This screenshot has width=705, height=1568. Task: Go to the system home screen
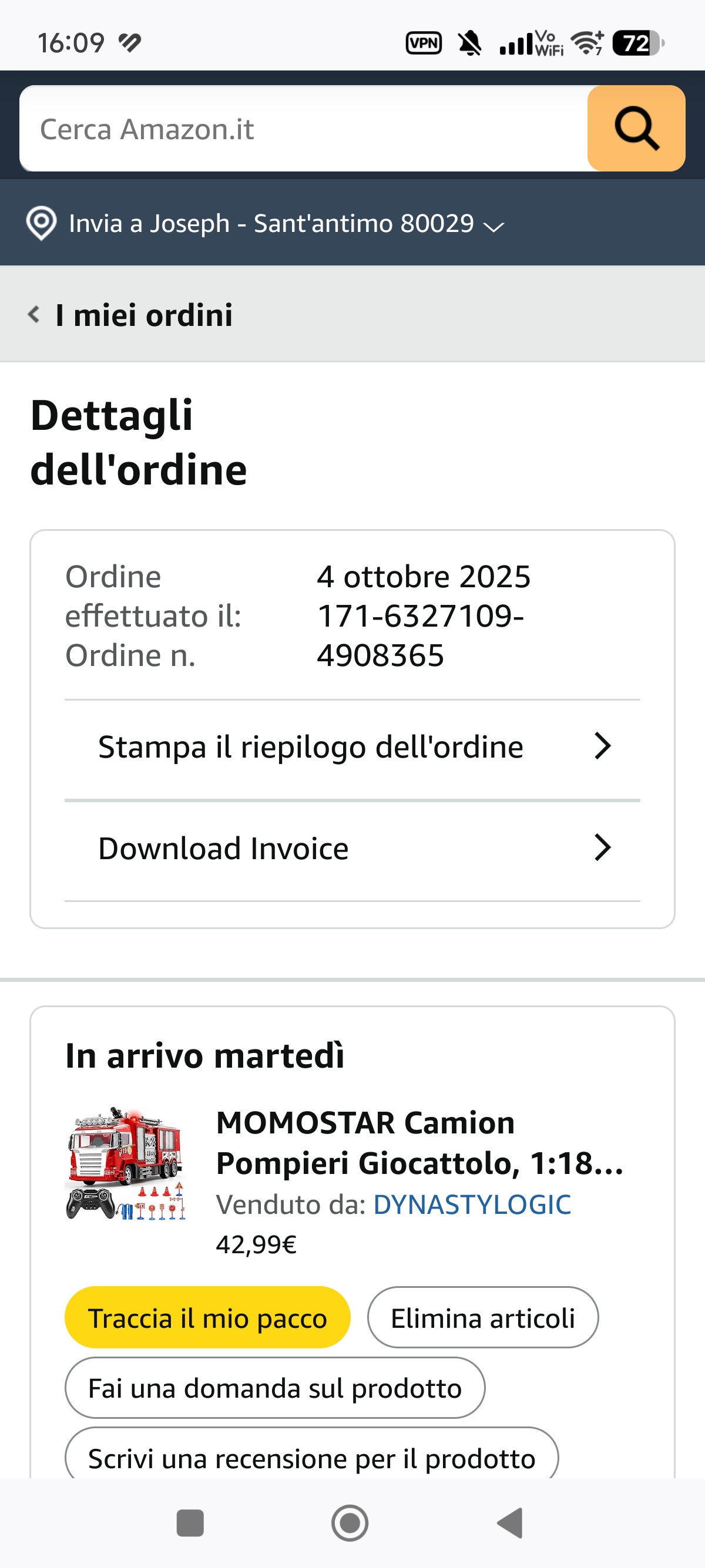click(x=350, y=1523)
